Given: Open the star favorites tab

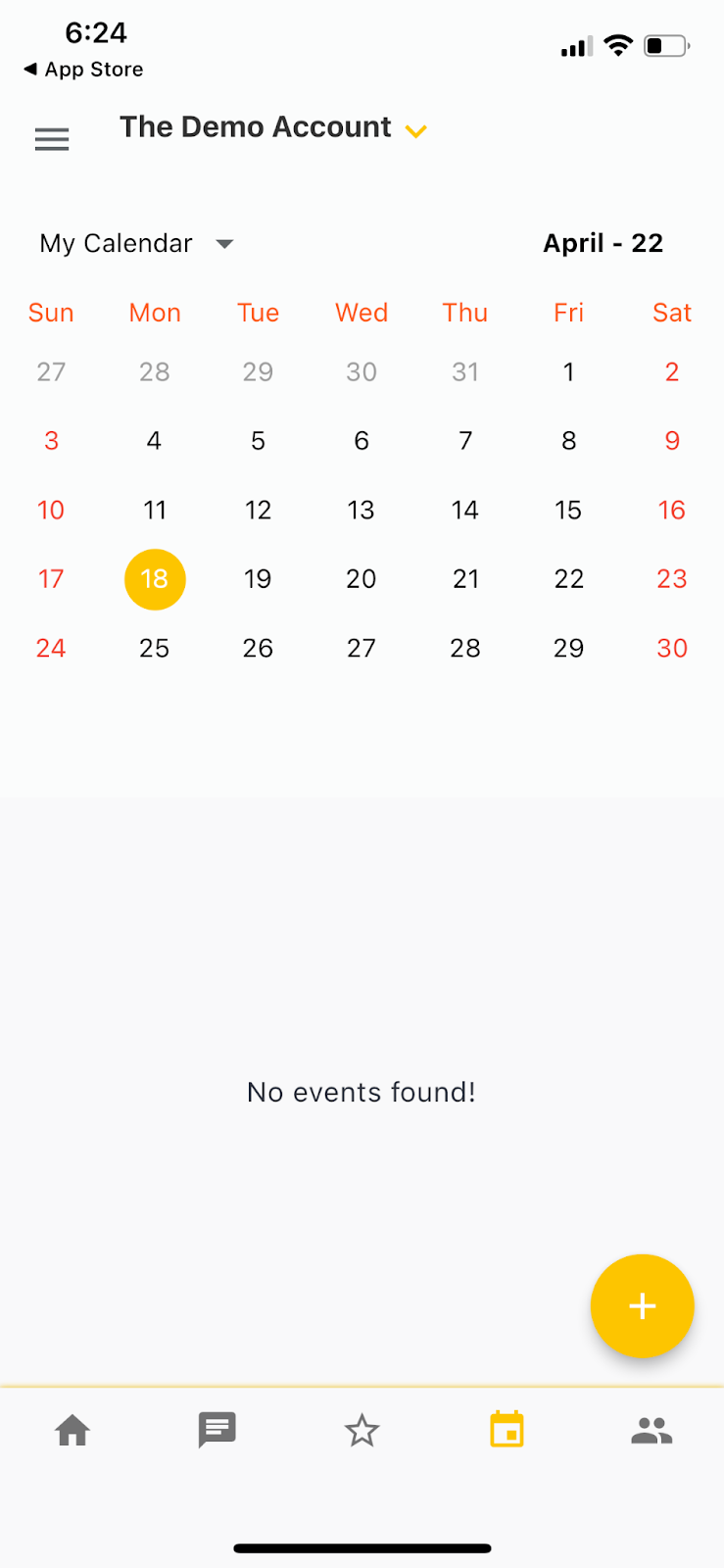Looking at the screenshot, I should (362, 1431).
